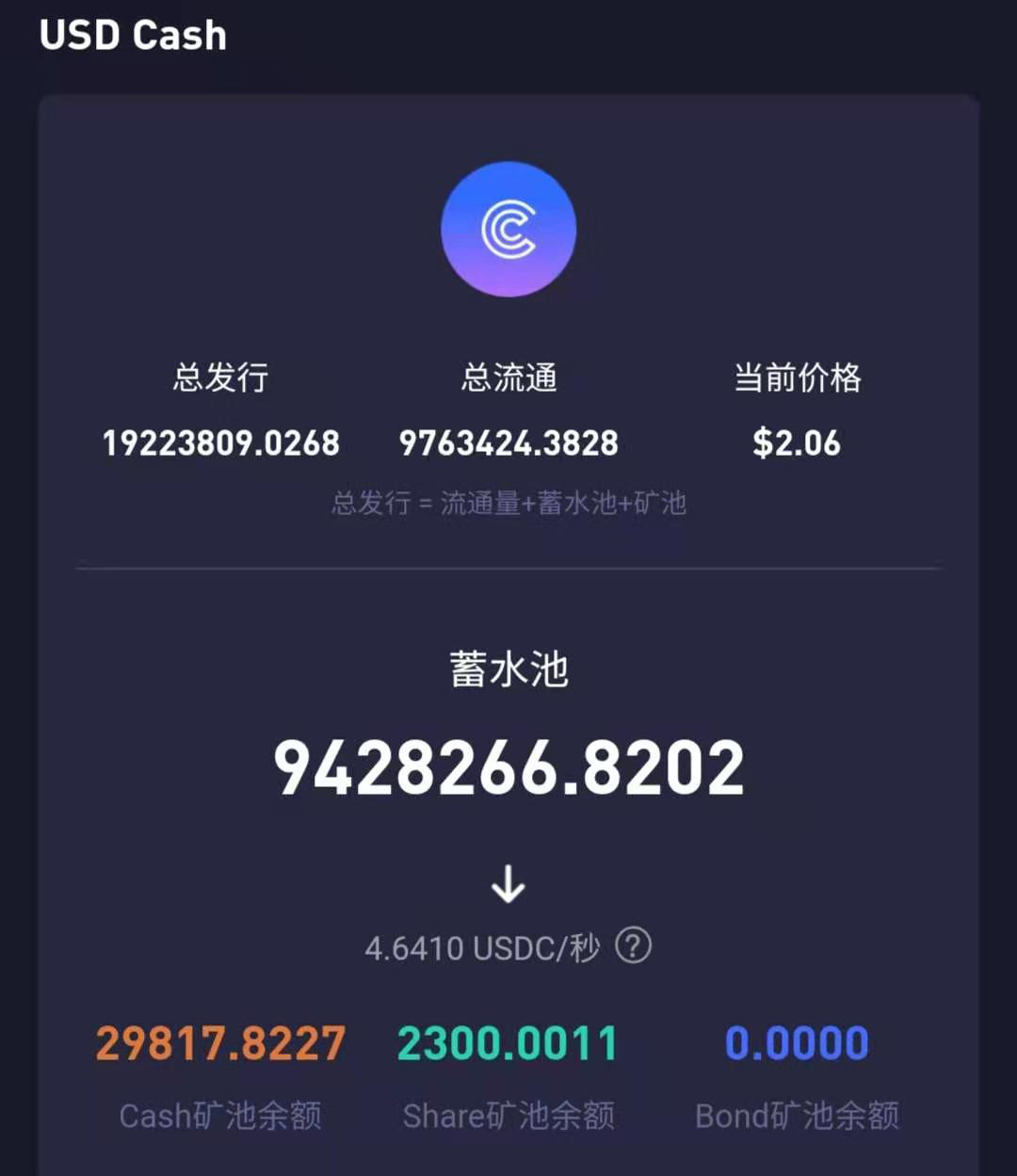
Task: Click the 4.6410 USDC/秒 rate indicator
Action: coord(485,947)
